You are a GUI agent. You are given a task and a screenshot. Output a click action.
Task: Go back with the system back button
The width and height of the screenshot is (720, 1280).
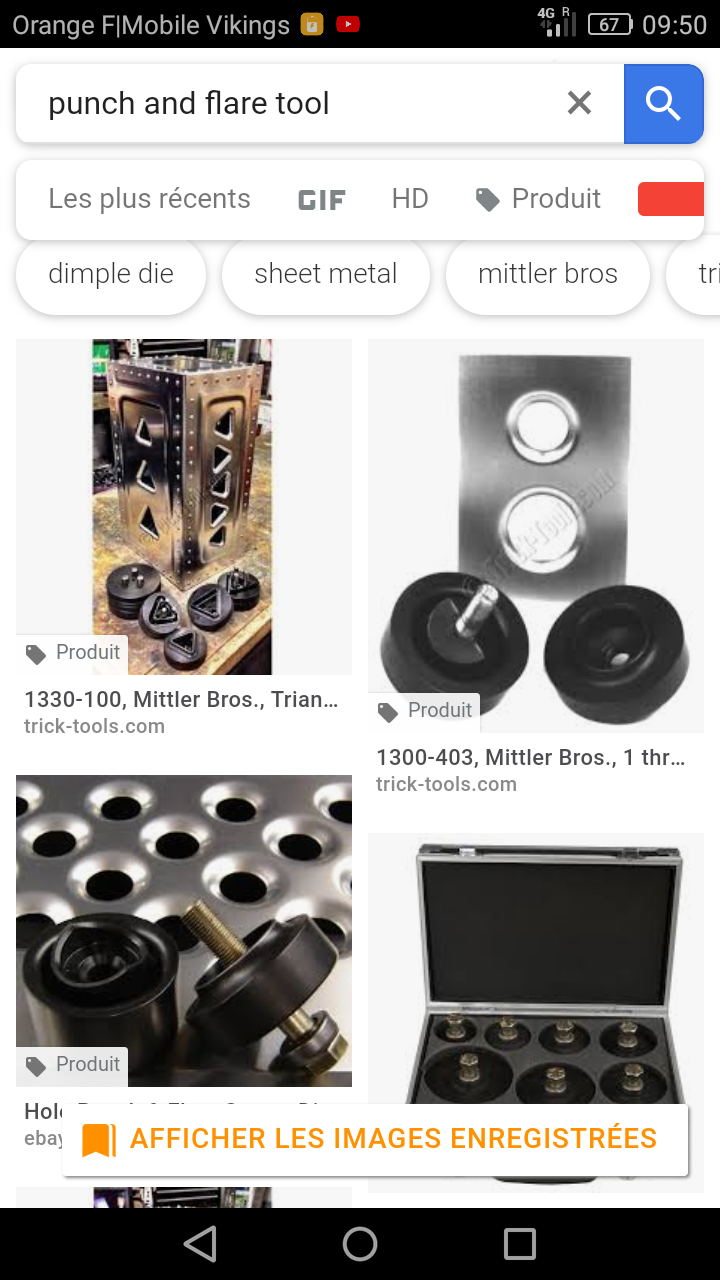(200, 1244)
